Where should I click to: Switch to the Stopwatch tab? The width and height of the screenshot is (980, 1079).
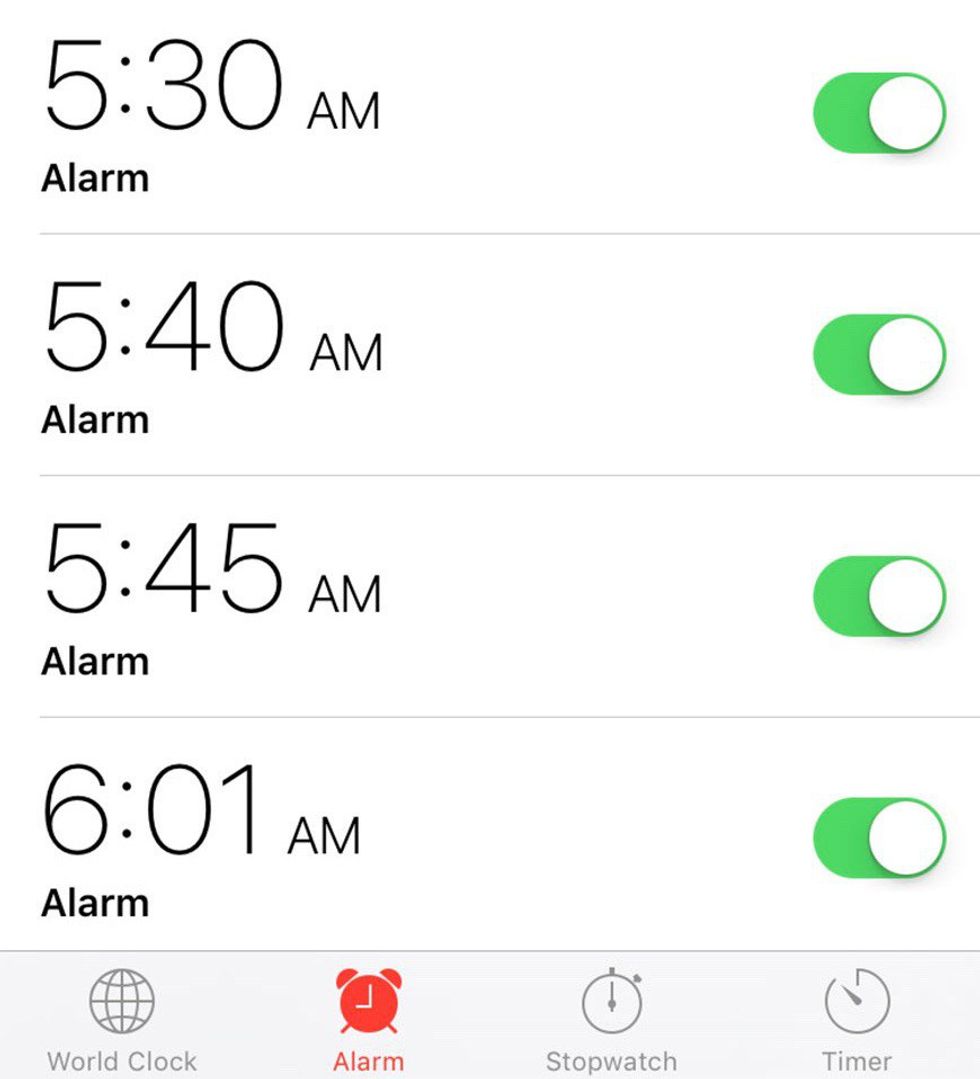click(x=611, y=1018)
